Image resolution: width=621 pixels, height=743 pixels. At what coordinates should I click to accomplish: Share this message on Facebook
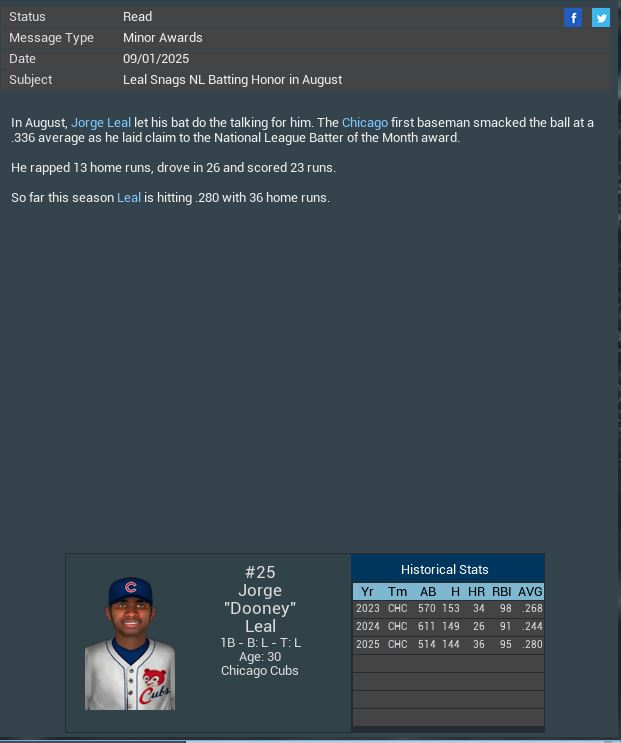pos(573,17)
